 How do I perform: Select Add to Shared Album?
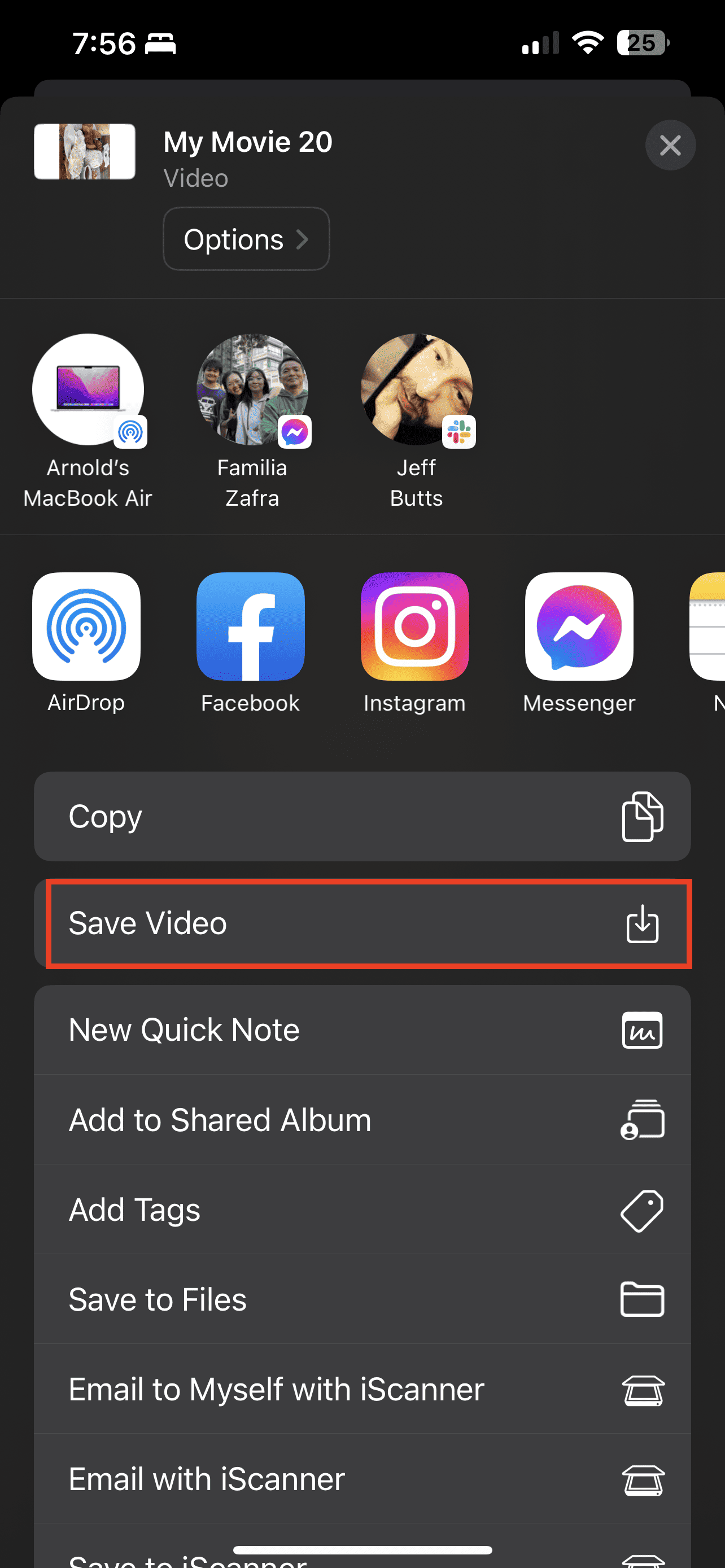pyautogui.click(x=362, y=1120)
